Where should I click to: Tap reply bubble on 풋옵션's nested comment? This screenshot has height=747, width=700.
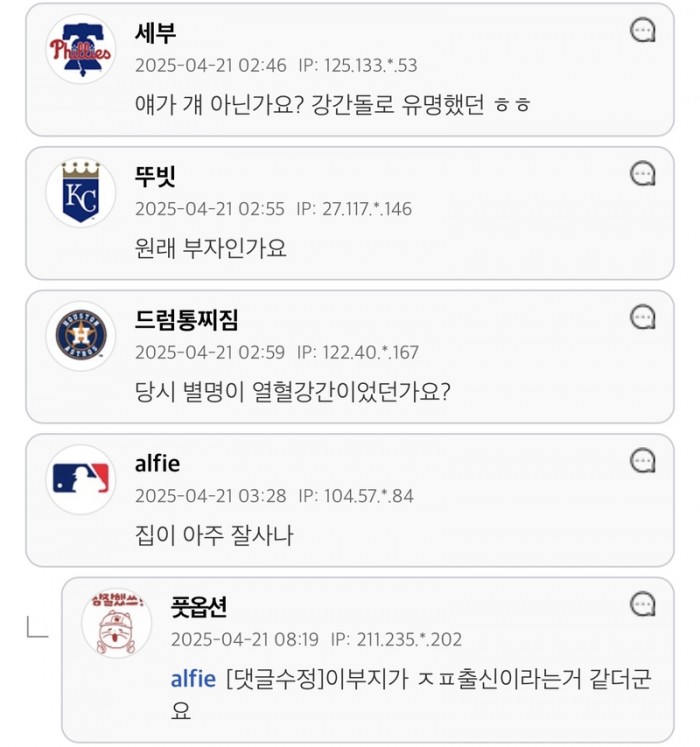coord(643,604)
